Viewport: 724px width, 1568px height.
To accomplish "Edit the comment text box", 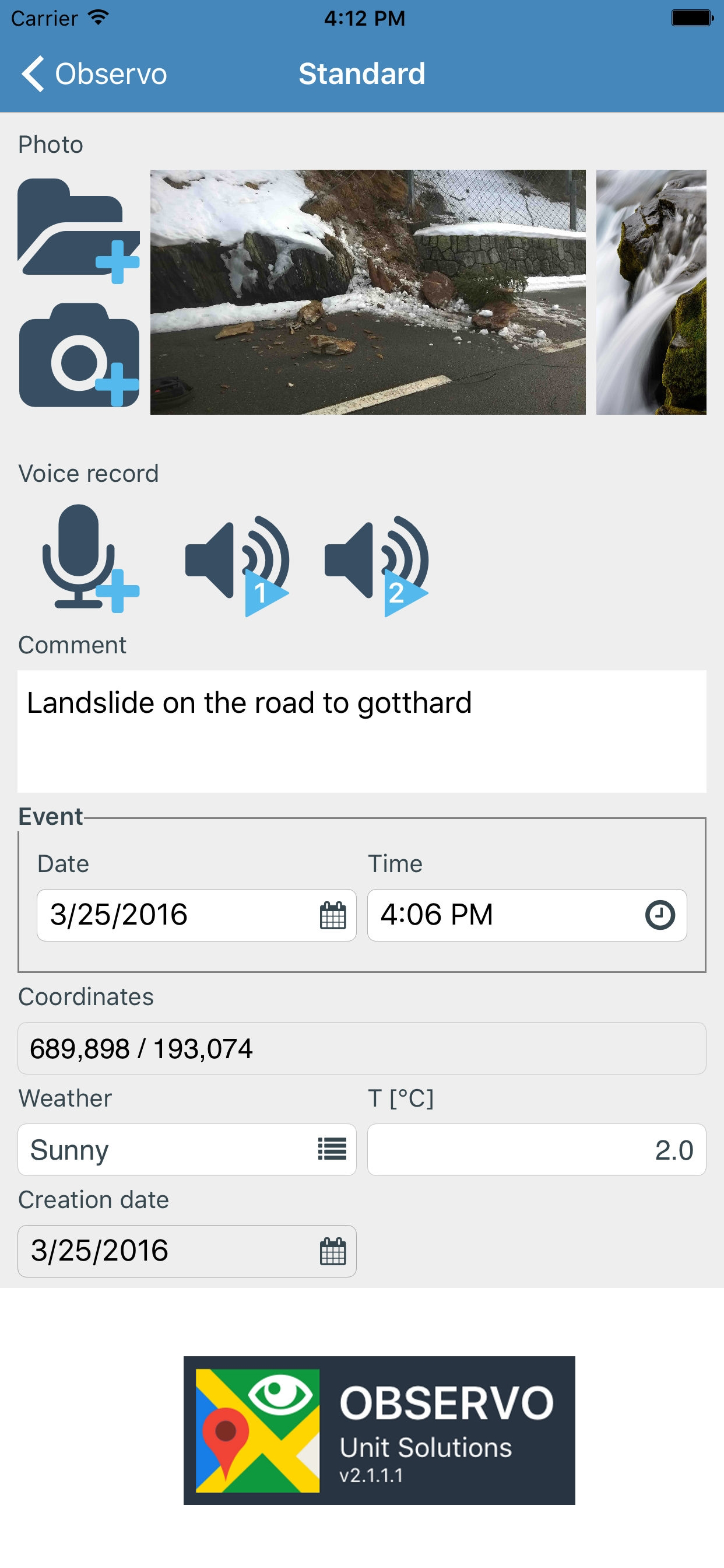I will (361, 731).
